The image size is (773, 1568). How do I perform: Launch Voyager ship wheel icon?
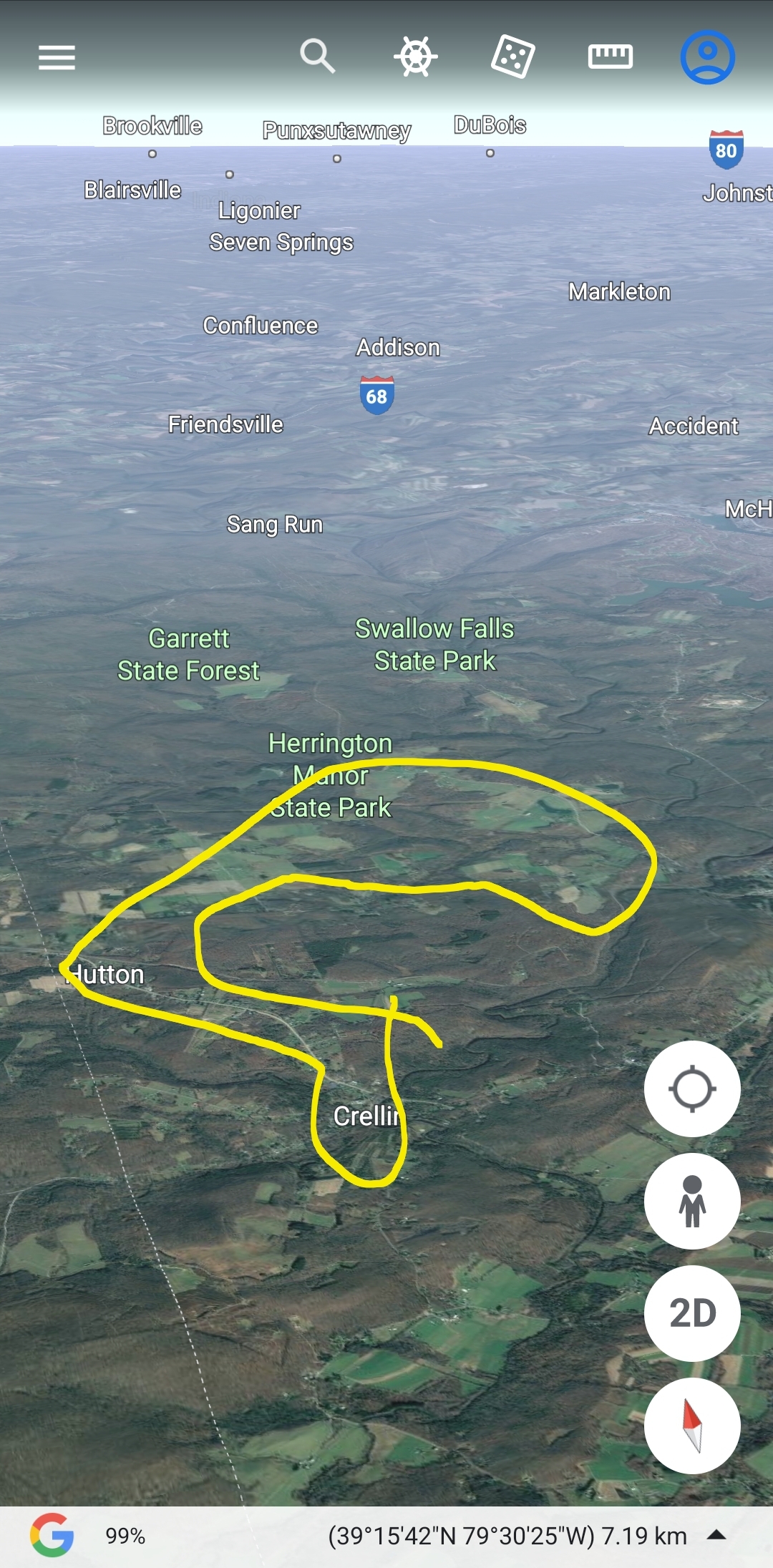416,57
